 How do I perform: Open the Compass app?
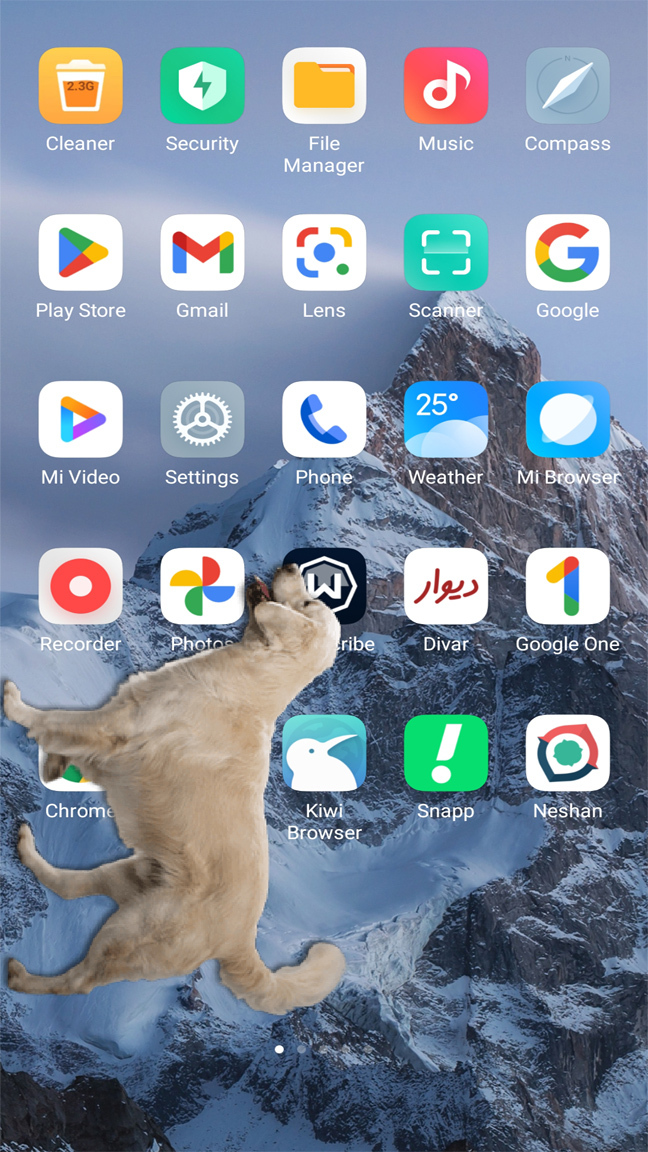click(568, 86)
